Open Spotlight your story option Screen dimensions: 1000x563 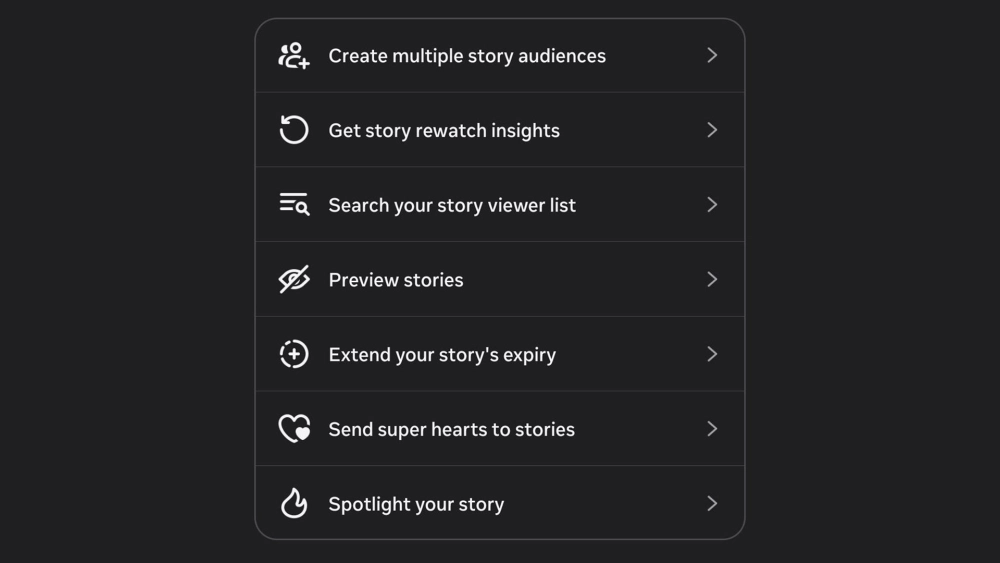click(x=416, y=504)
